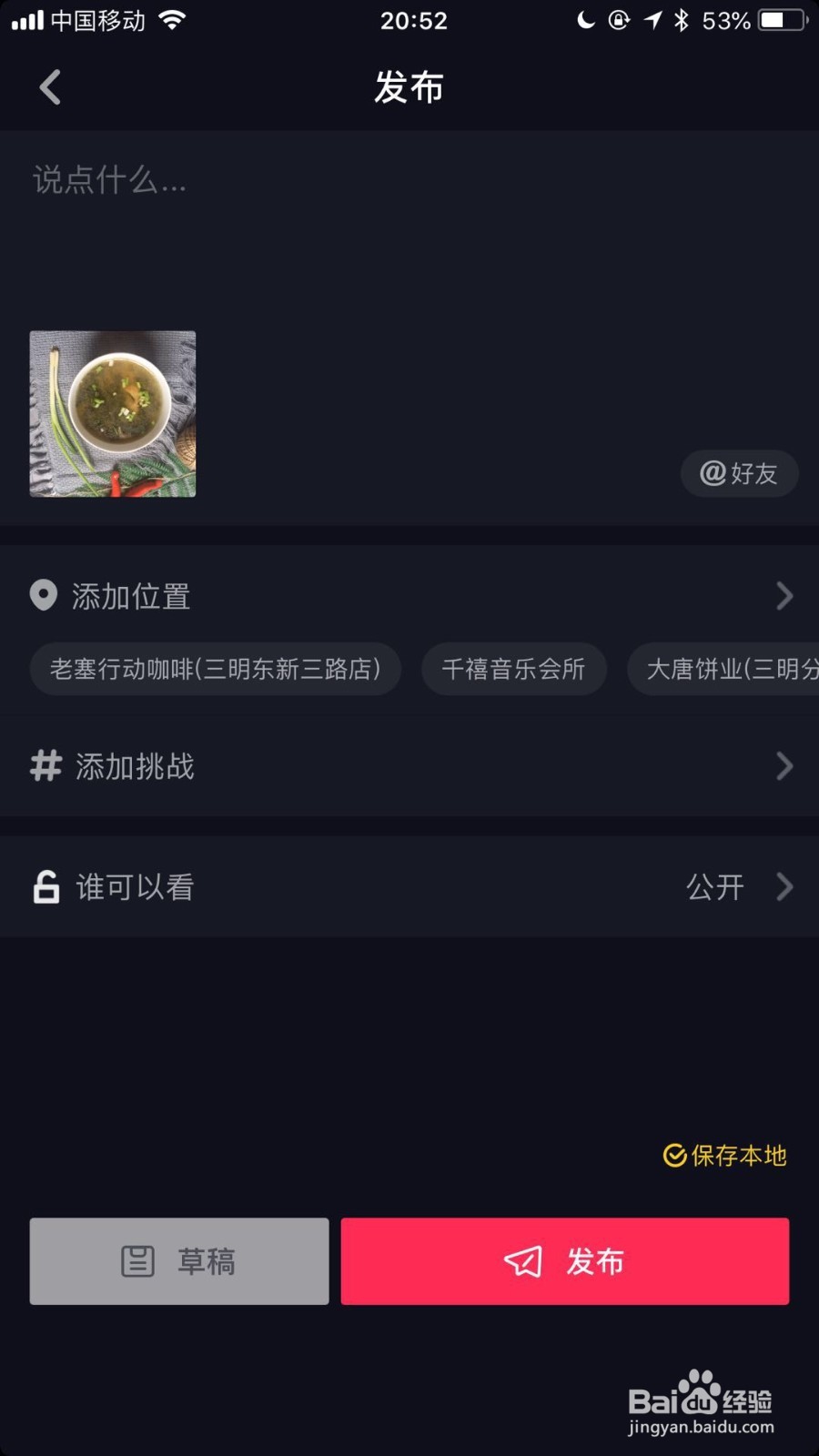Mention a friend with @好友
Viewport: 819px width, 1456px height.
(x=739, y=473)
